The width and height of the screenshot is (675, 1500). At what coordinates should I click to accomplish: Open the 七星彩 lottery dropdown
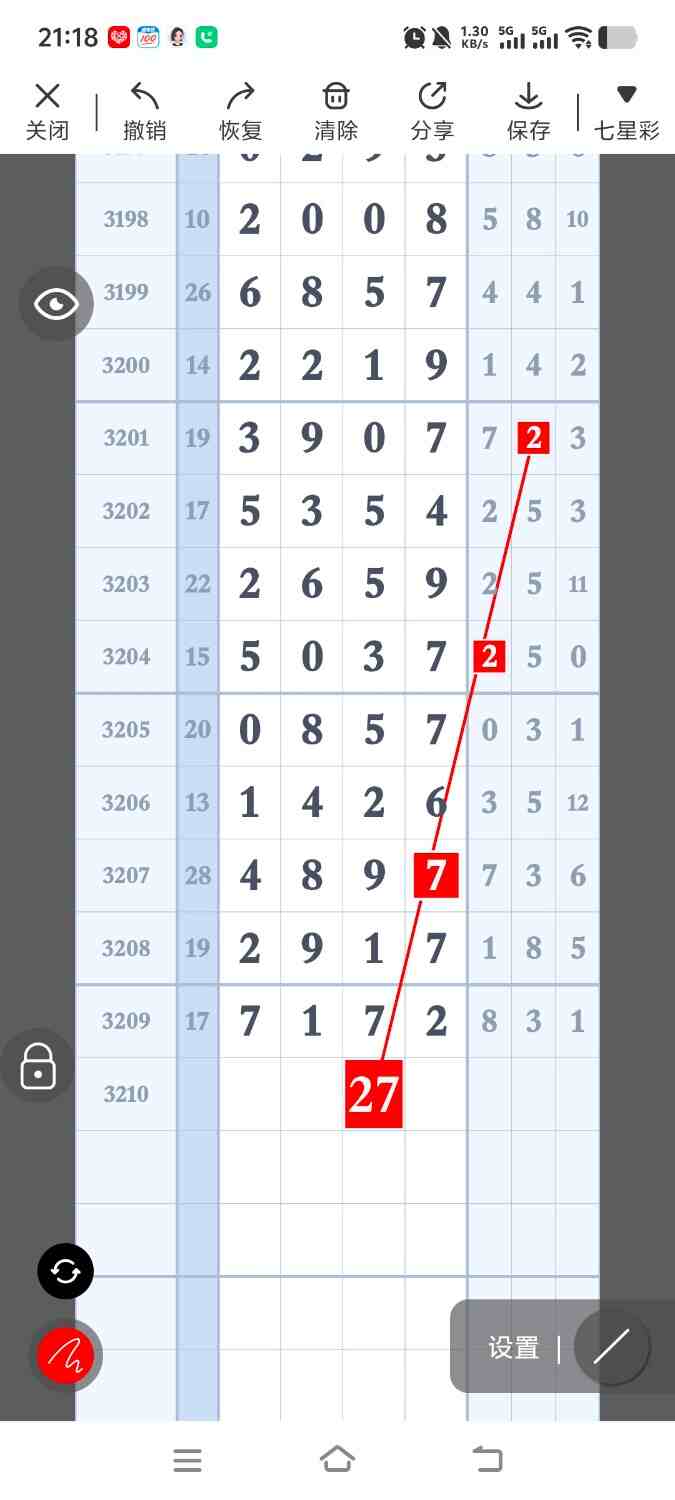click(627, 111)
